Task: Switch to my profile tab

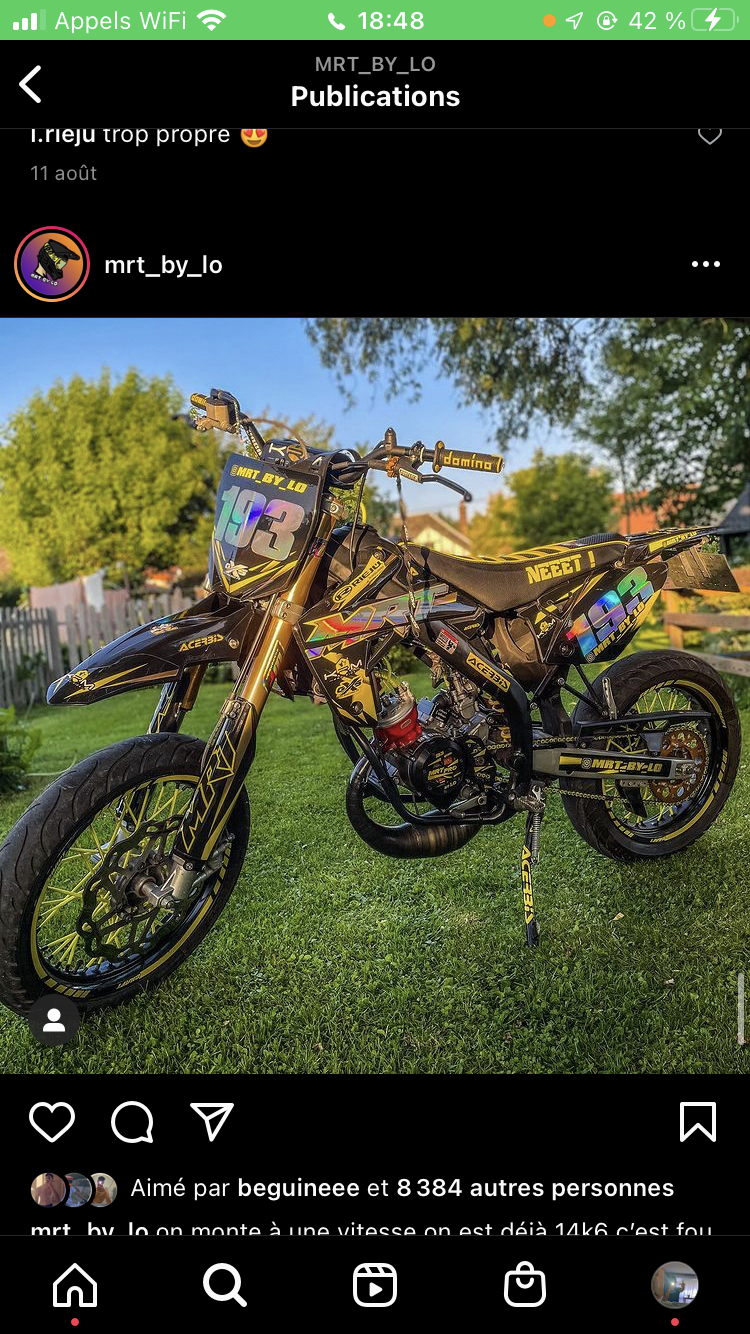Action: click(x=674, y=1285)
